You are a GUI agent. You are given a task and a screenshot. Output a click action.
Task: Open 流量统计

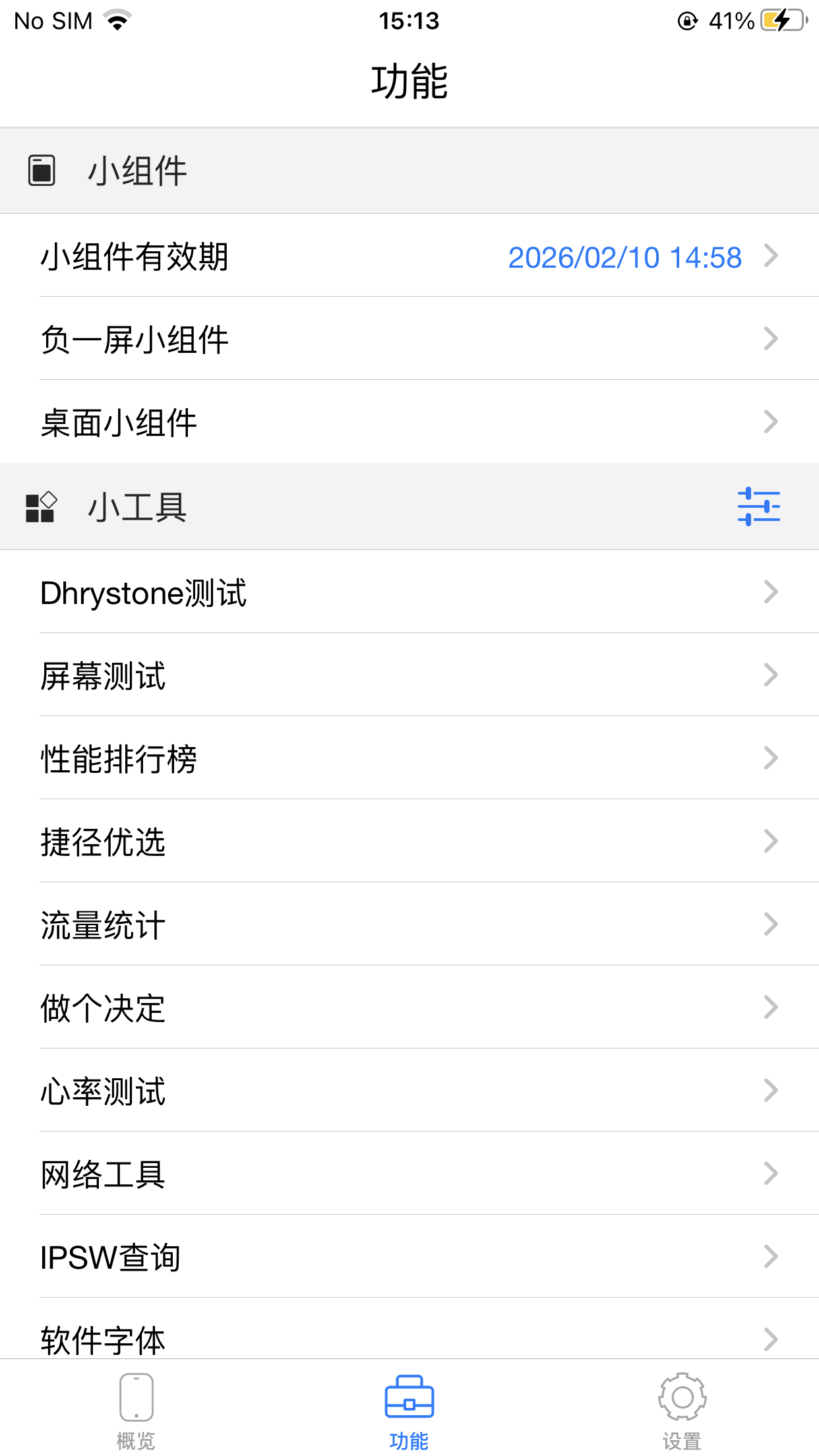tap(409, 925)
